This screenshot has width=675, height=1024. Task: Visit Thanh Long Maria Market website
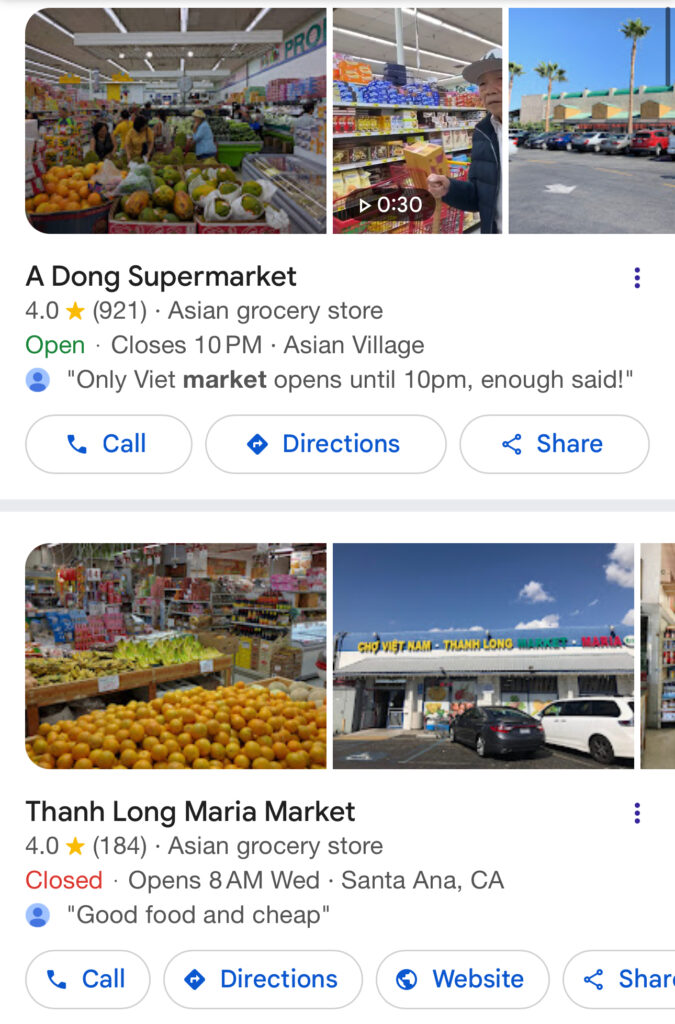coord(462,979)
